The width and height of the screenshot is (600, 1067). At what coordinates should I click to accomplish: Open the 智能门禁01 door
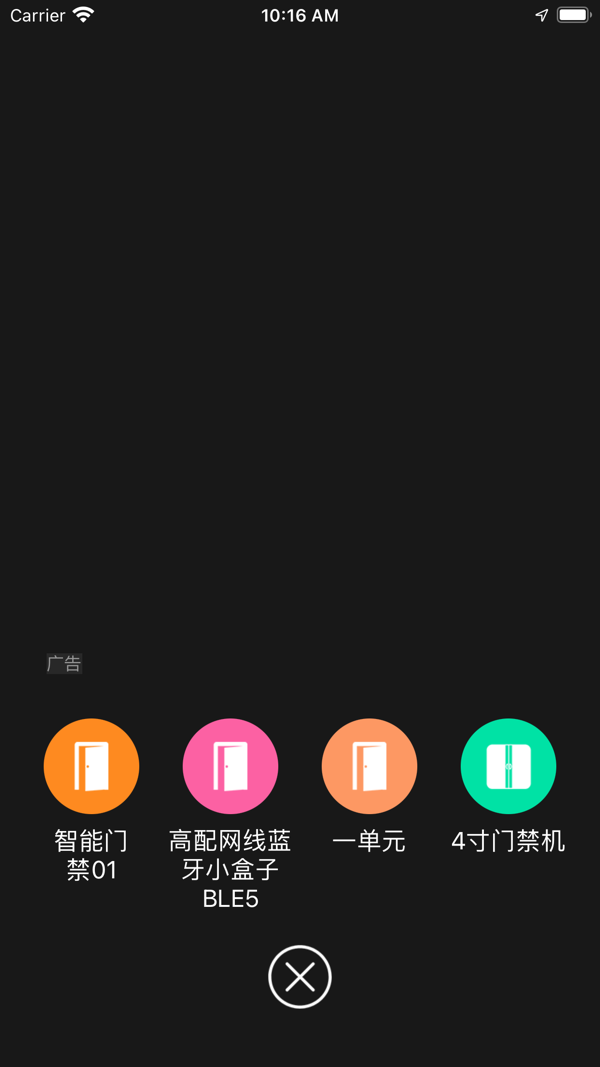click(x=91, y=766)
